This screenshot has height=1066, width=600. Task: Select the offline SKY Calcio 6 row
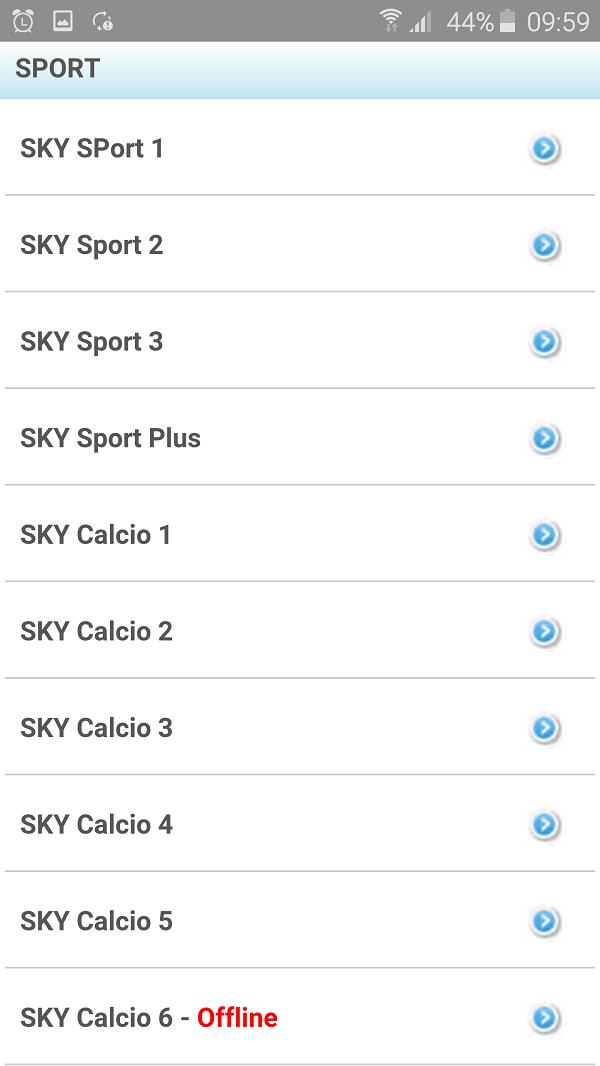point(300,1018)
